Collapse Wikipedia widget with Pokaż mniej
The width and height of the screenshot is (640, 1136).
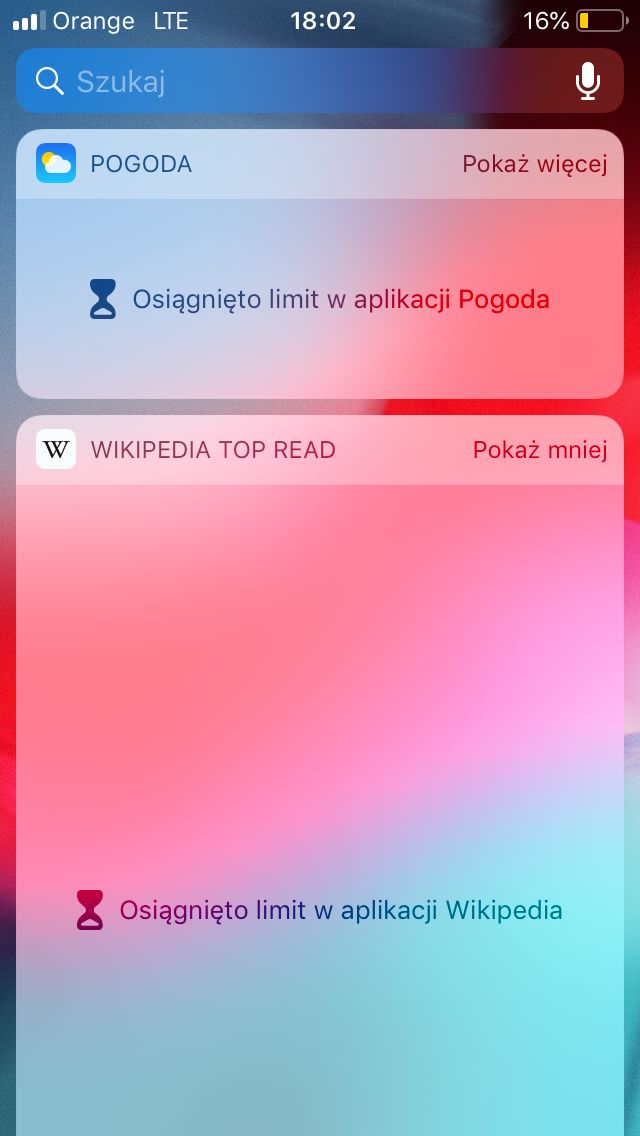click(540, 450)
